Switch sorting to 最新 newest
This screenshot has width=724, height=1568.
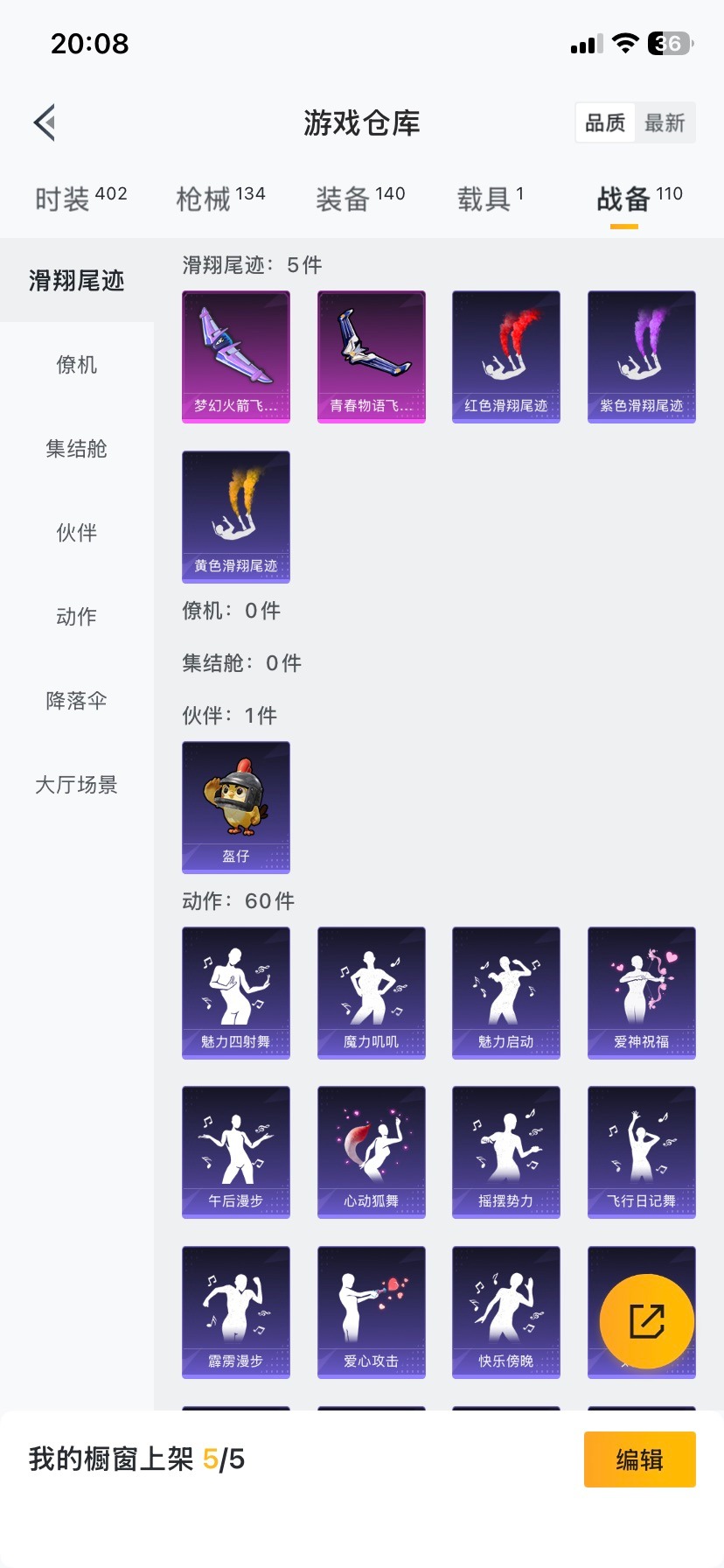tap(665, 122)
